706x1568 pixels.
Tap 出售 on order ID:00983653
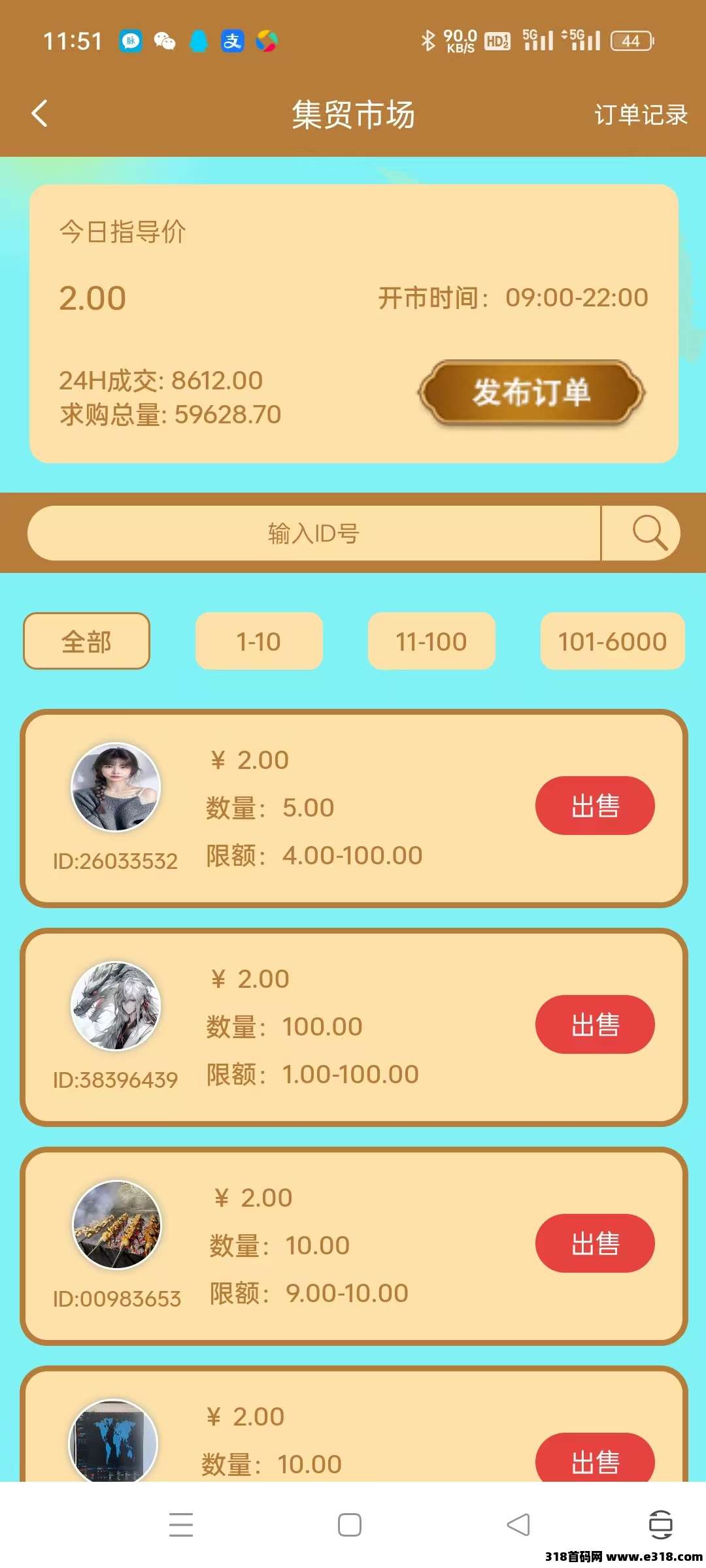595,1243
